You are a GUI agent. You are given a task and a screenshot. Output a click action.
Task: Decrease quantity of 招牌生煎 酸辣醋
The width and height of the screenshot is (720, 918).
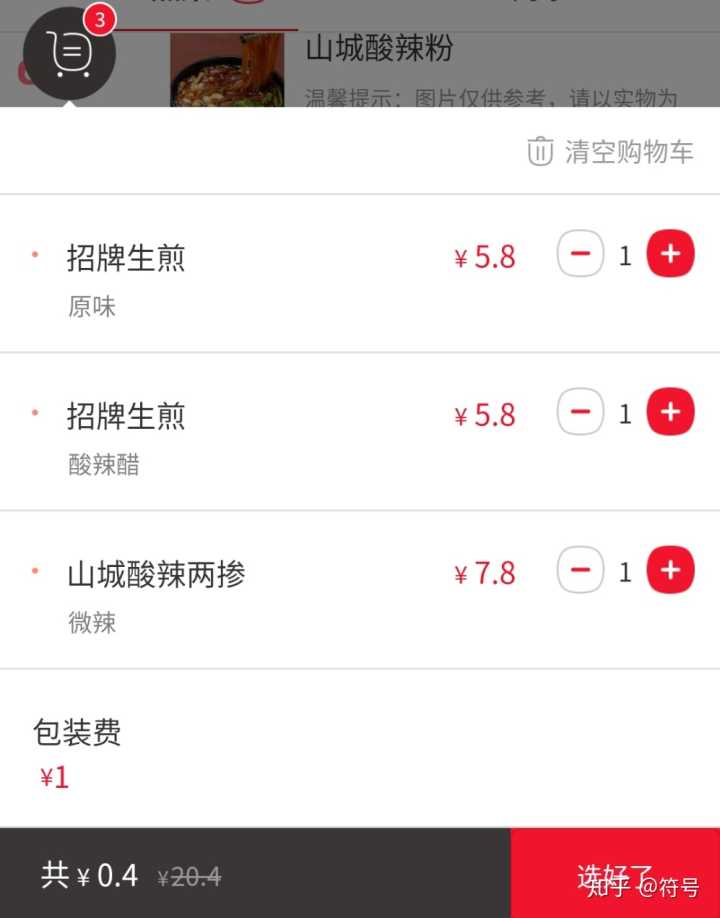(580, 412)
